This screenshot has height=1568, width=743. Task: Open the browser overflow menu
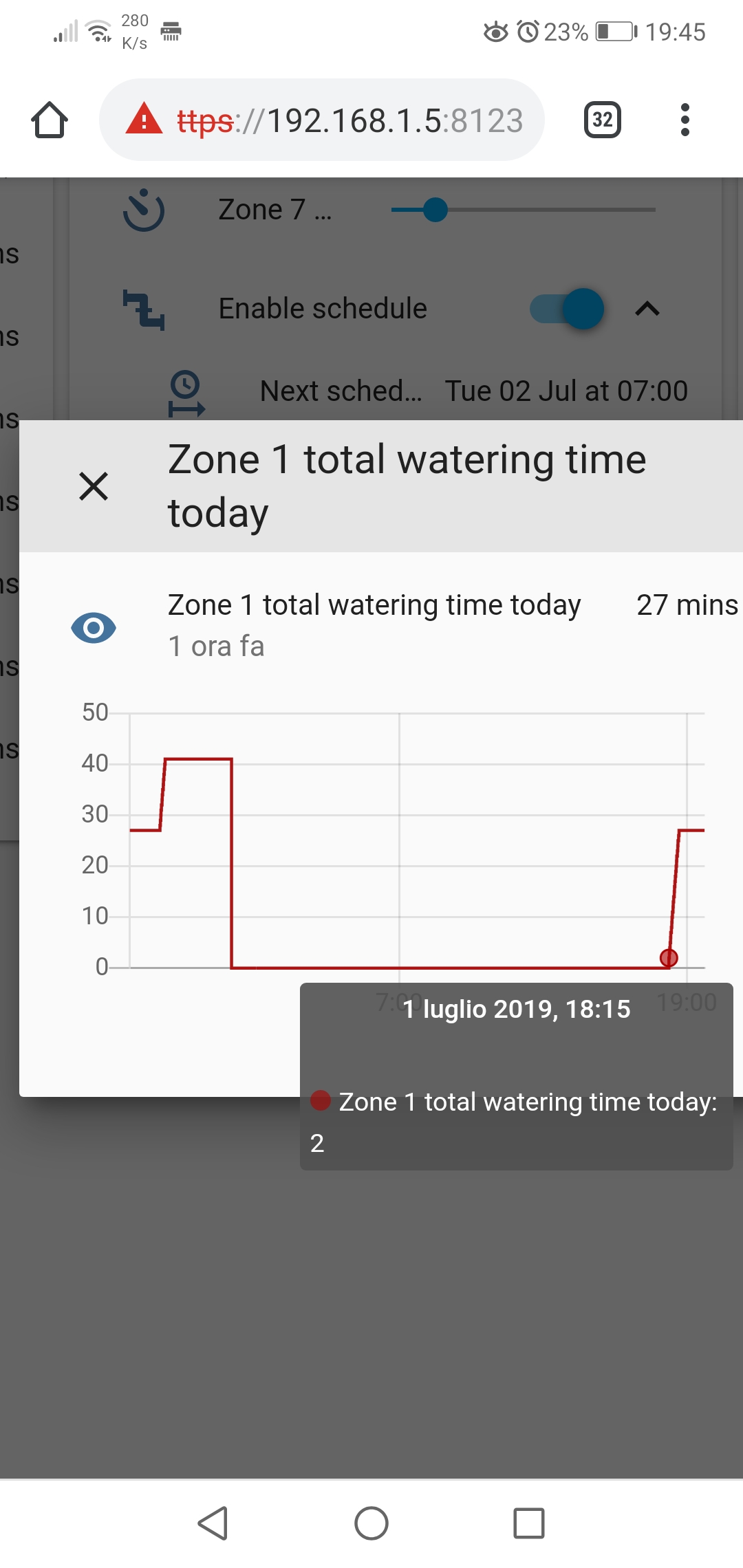(685, 120)
